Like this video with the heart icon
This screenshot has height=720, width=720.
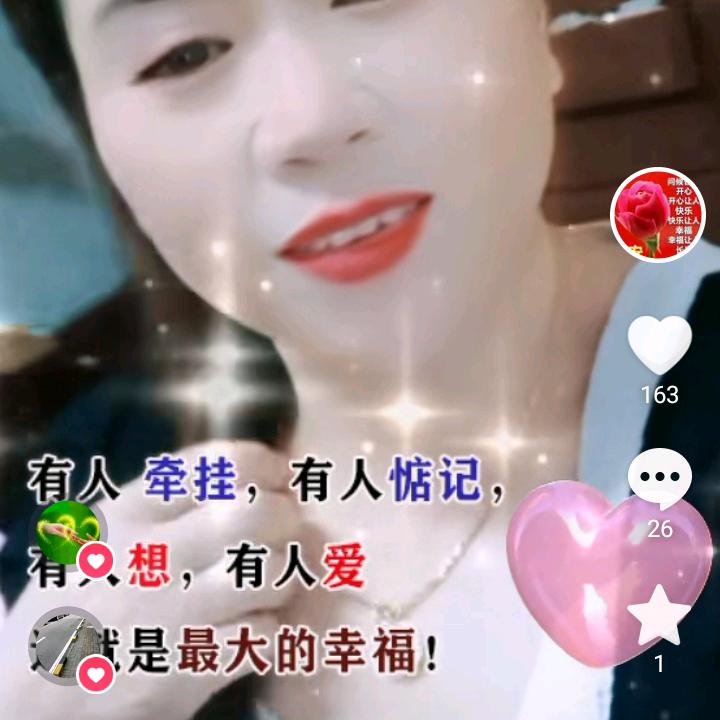659,344
